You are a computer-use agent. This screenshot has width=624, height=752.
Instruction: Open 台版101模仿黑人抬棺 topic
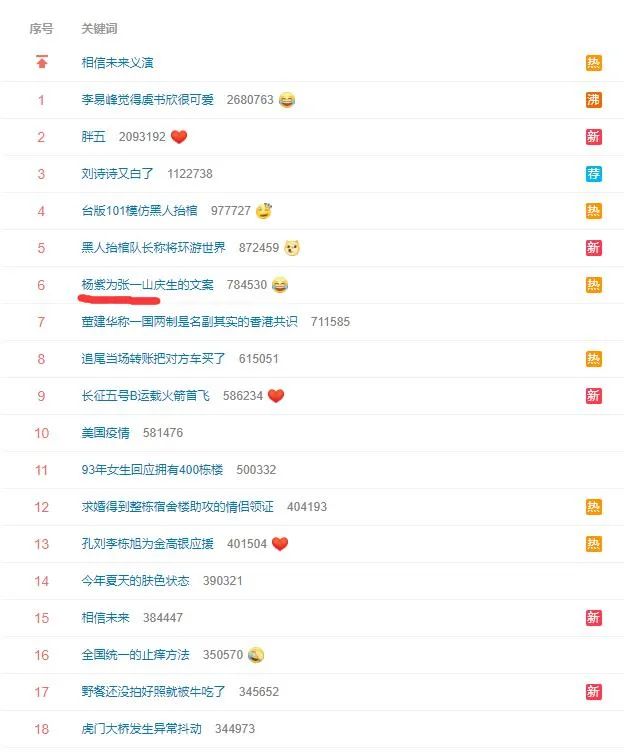pos(139,211)
